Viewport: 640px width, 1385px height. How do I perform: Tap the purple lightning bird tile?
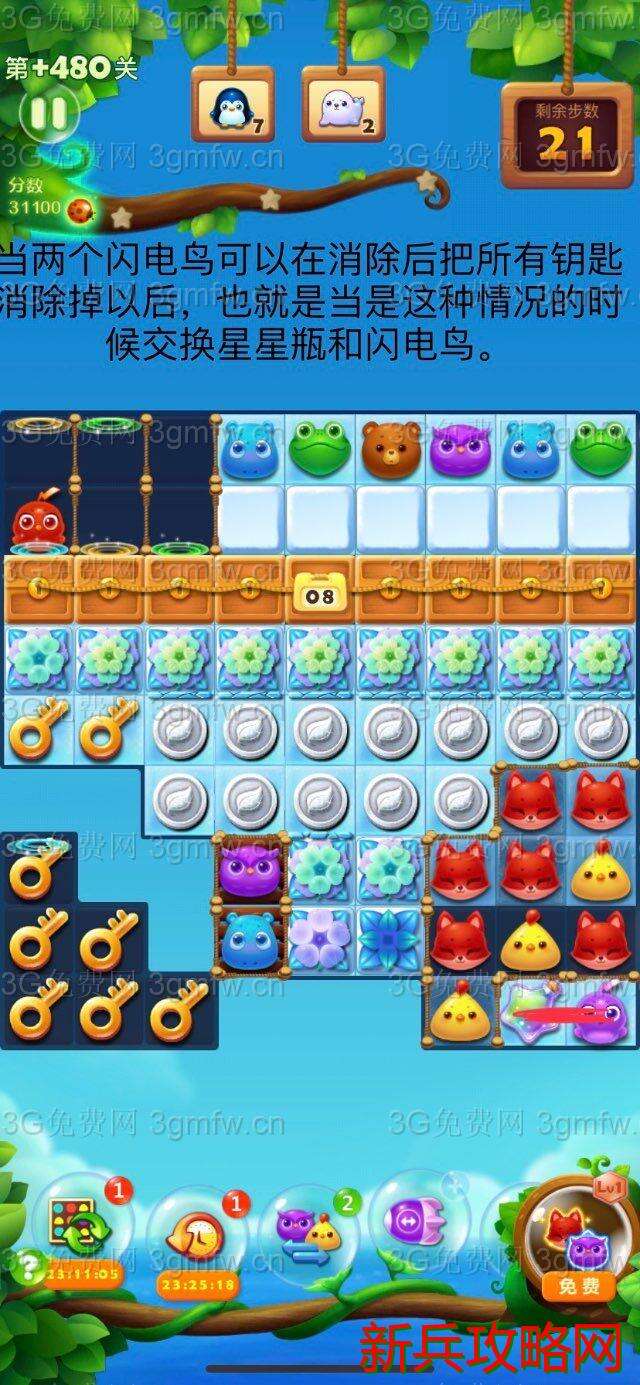(x=602, y=1010)
